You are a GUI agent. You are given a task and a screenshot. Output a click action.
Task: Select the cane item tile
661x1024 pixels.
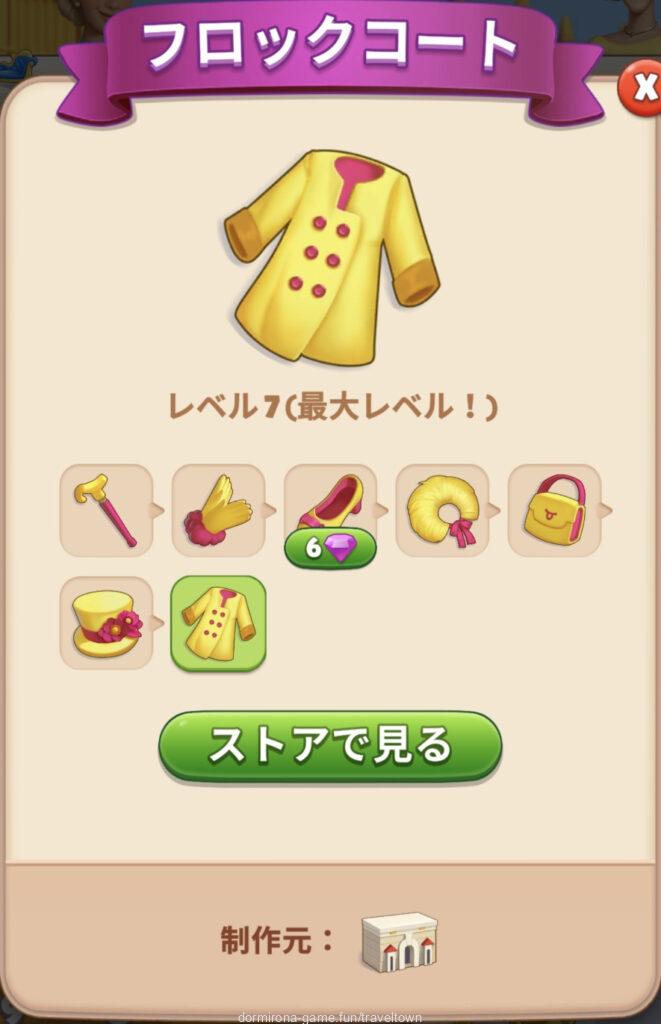pyautogui.click(x=106, y=510)
